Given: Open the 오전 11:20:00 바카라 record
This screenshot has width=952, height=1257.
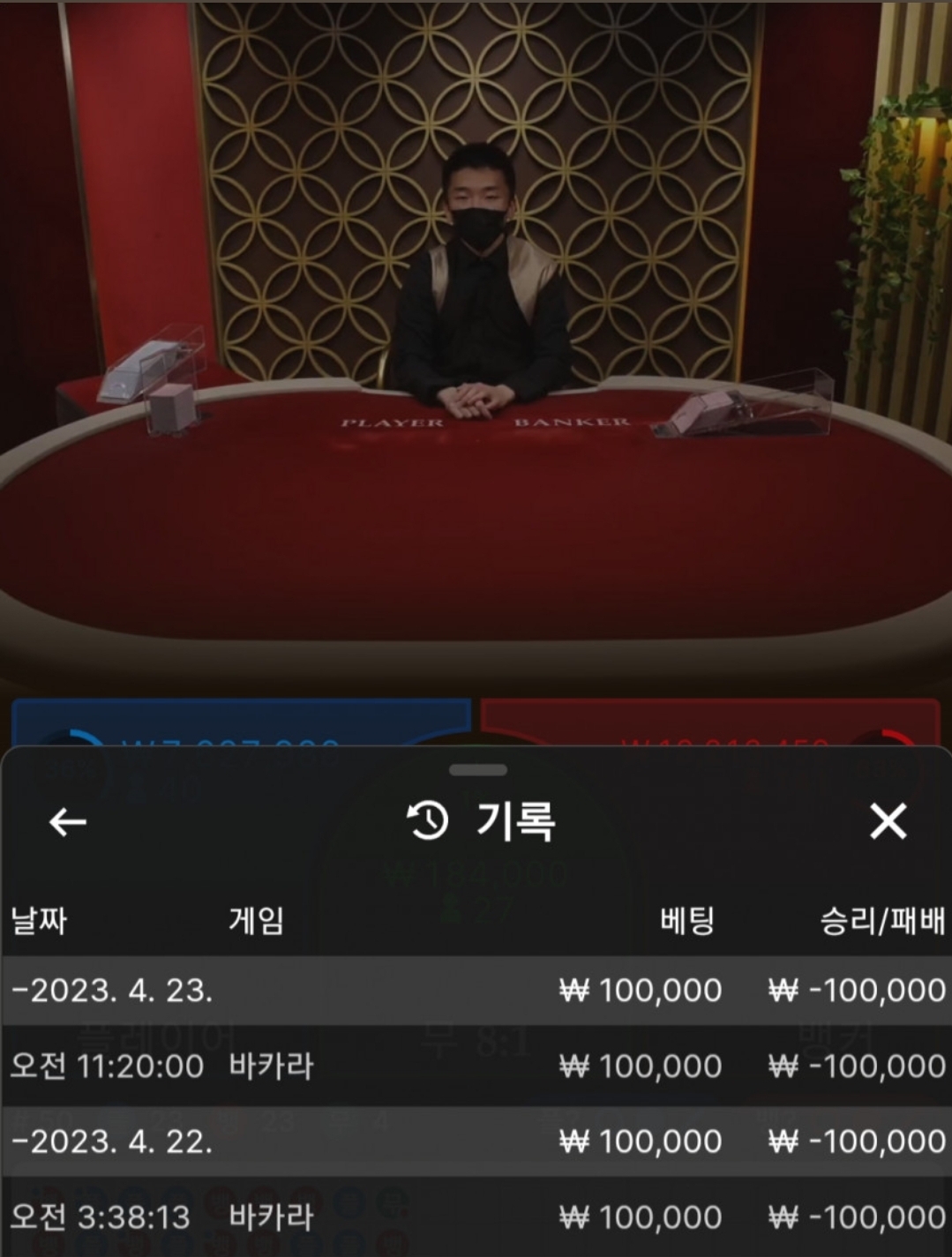Looking at the screenshot, I should point(476,1066).
